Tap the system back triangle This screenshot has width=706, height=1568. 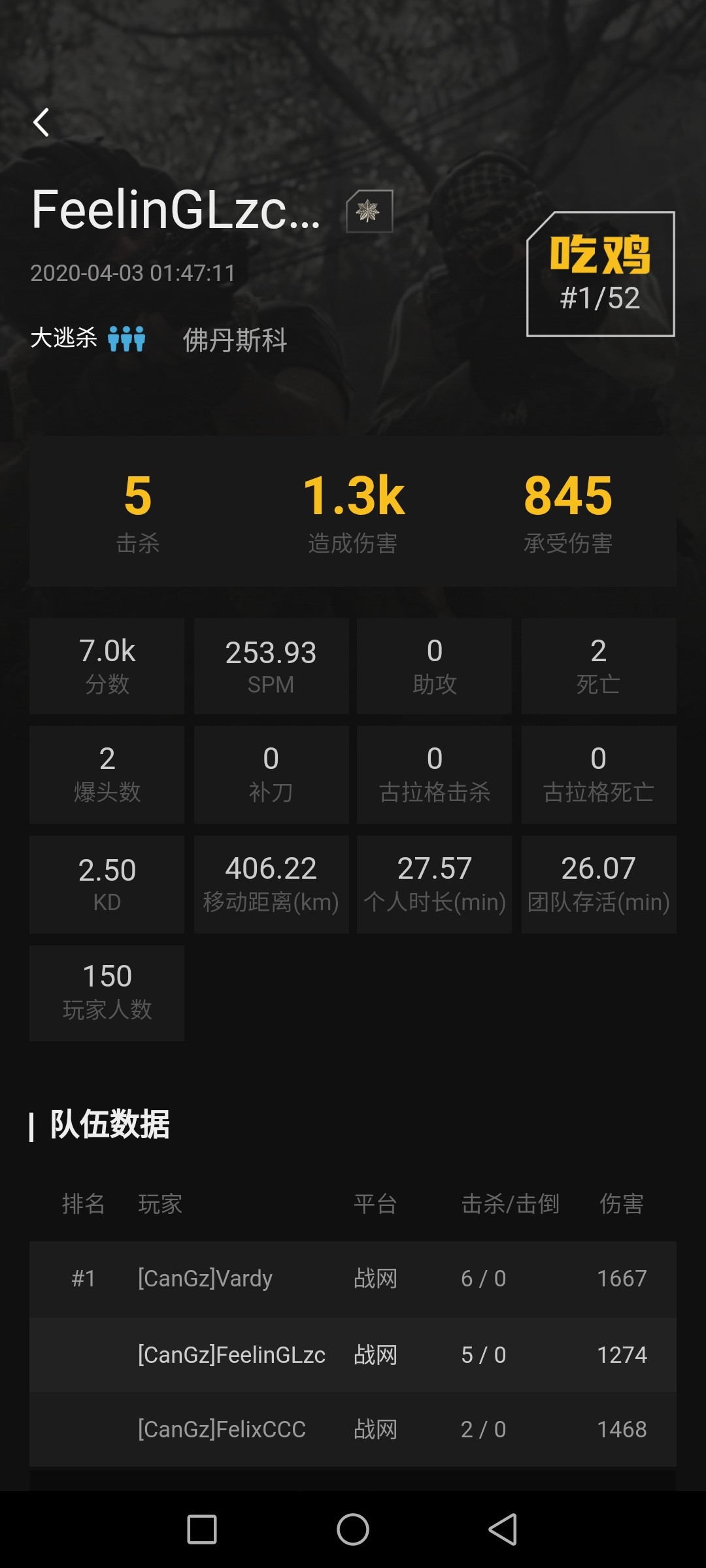tap(503, 1529)
